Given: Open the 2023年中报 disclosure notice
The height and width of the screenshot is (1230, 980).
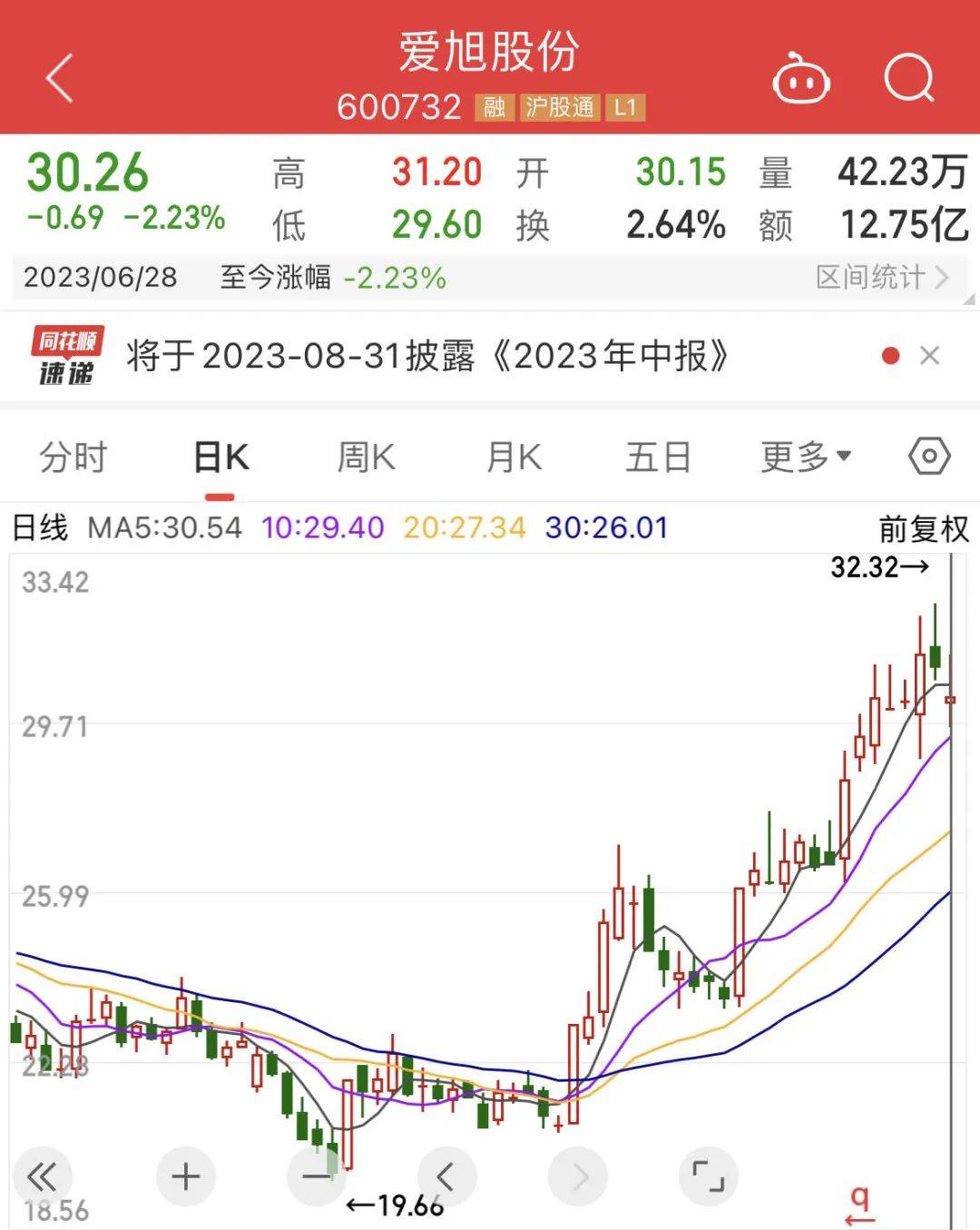Looking at the screenshot, I should 426,357.
